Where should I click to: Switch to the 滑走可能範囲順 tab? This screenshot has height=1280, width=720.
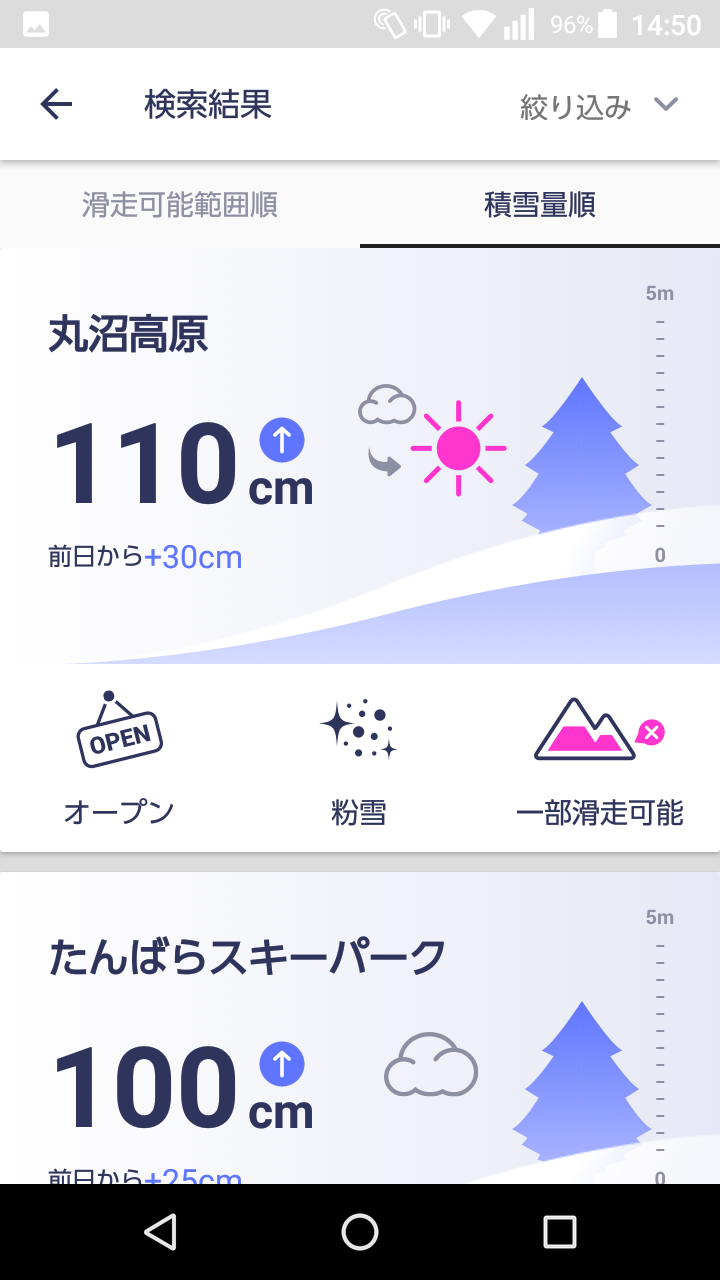point(180,205)
